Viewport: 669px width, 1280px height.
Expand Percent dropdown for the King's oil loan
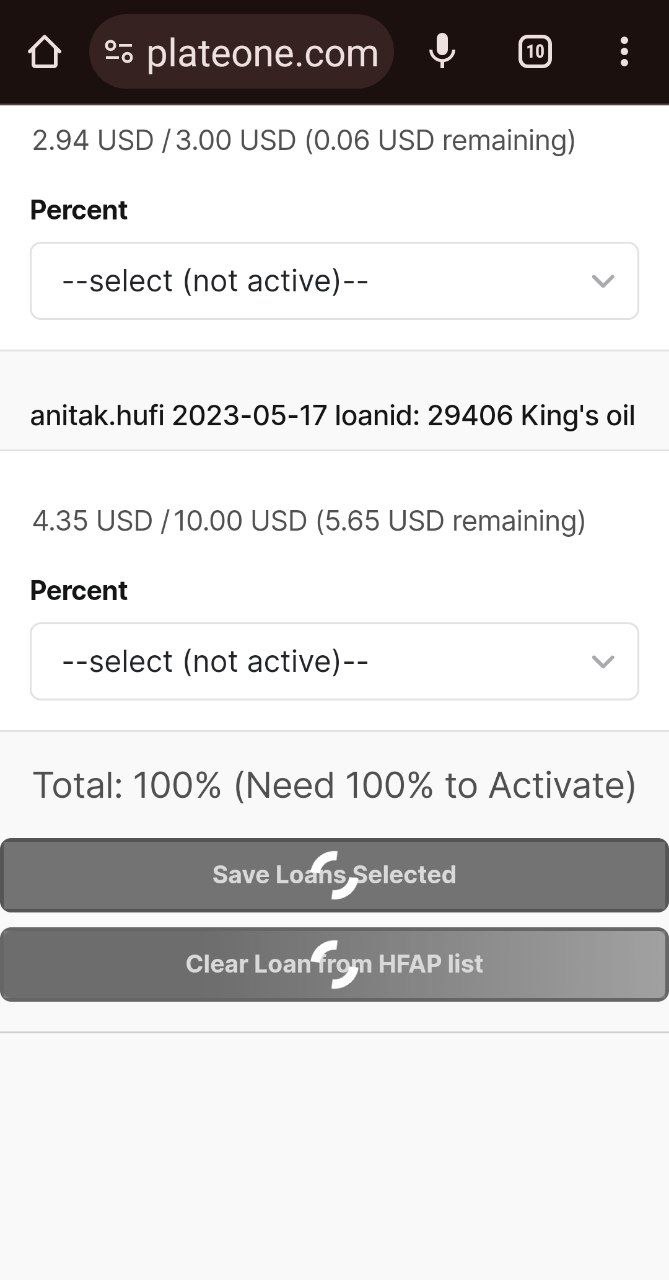pos(334,661)
